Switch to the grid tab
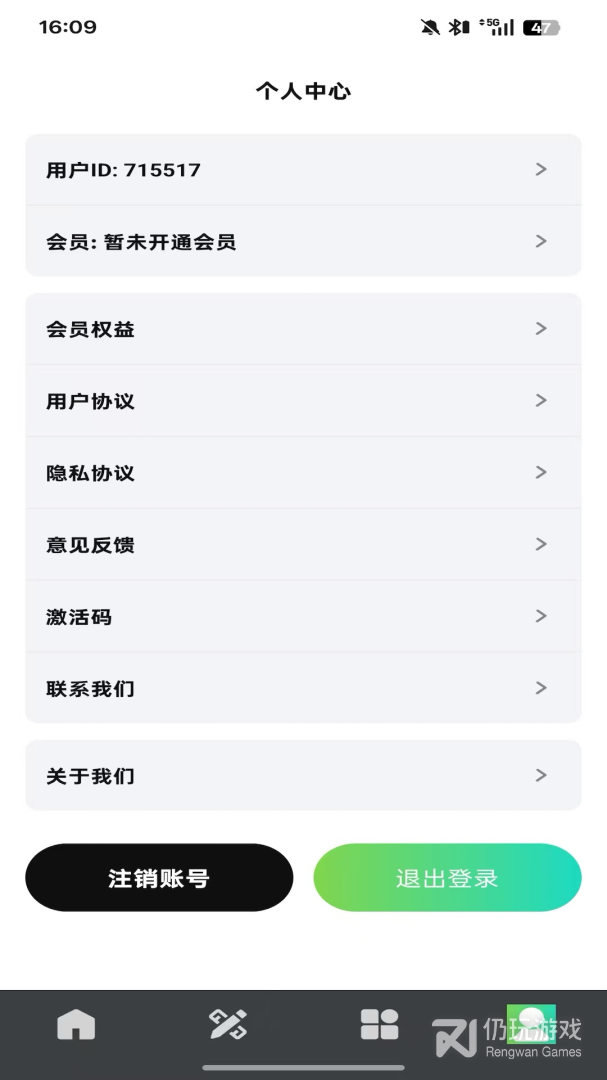 380,1024
